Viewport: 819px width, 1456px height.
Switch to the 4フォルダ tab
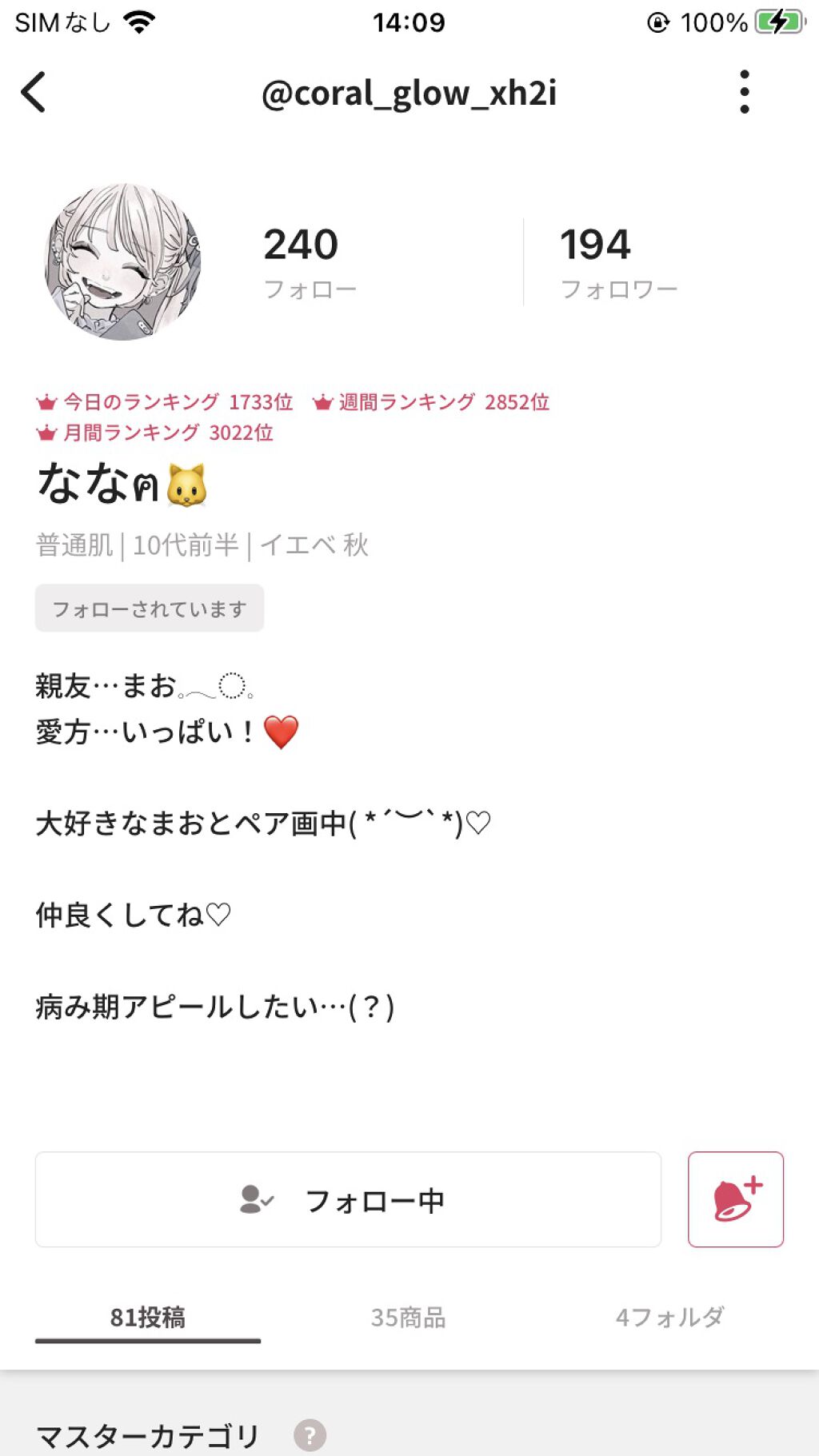672,1317
